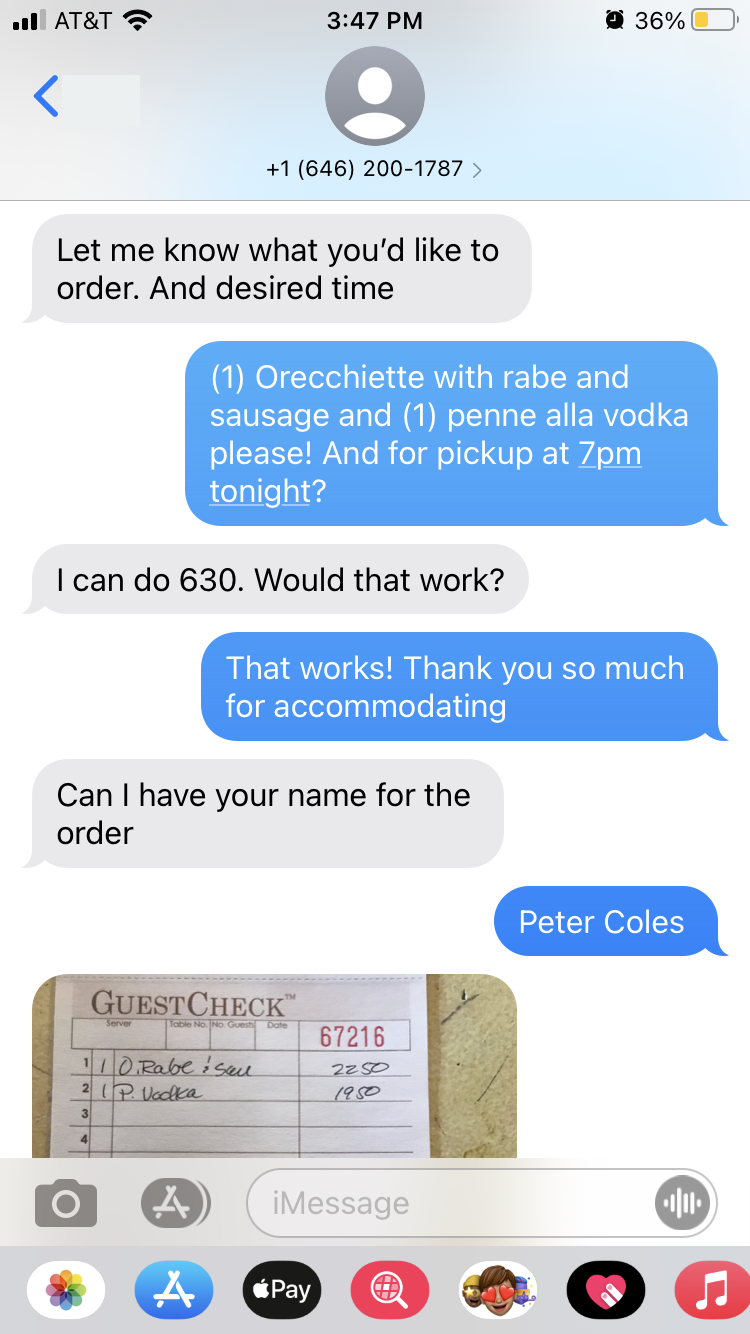The image size is (750, 1334).
Task: Toggle the App Store apps drawer icon
Action: 174,1203
